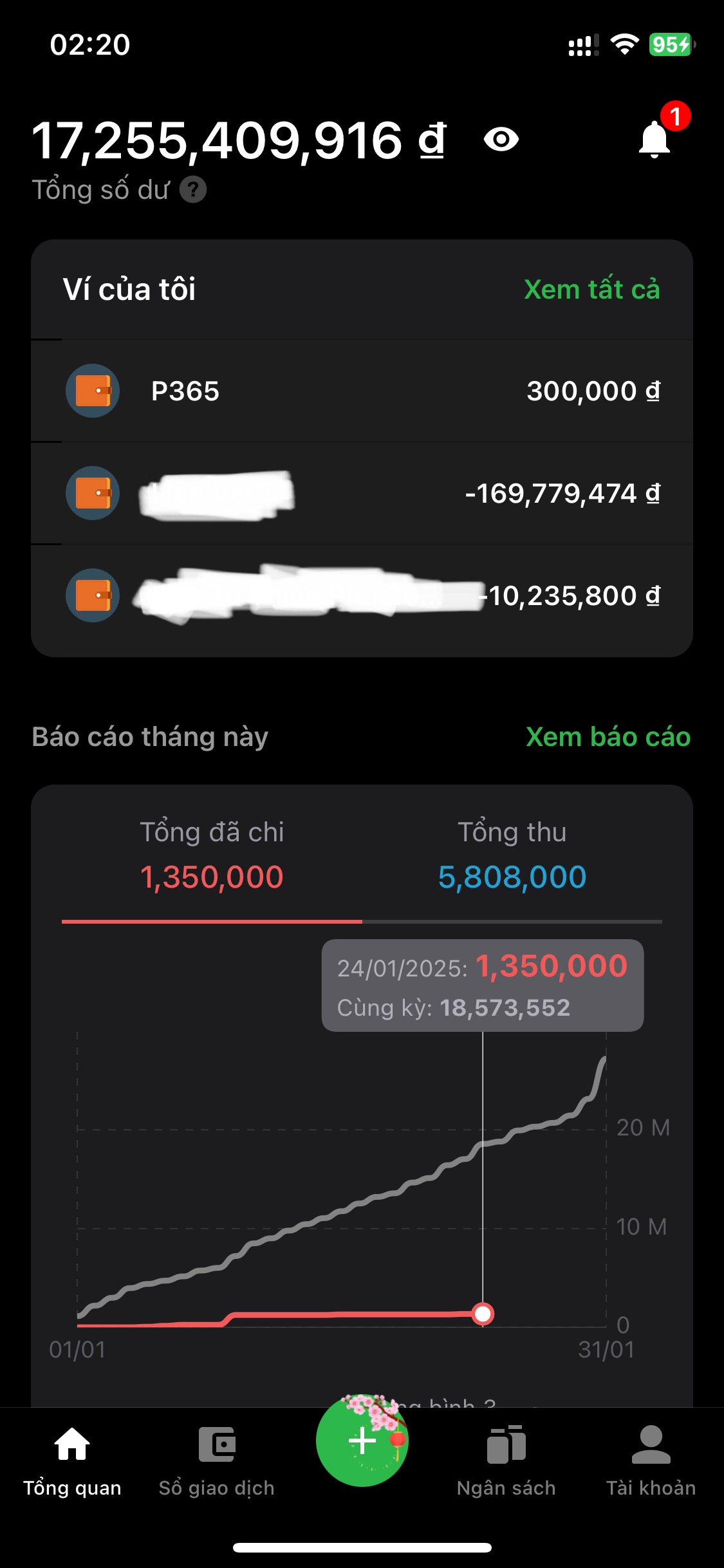Open Xem báo cáo report link

(608, 737)
